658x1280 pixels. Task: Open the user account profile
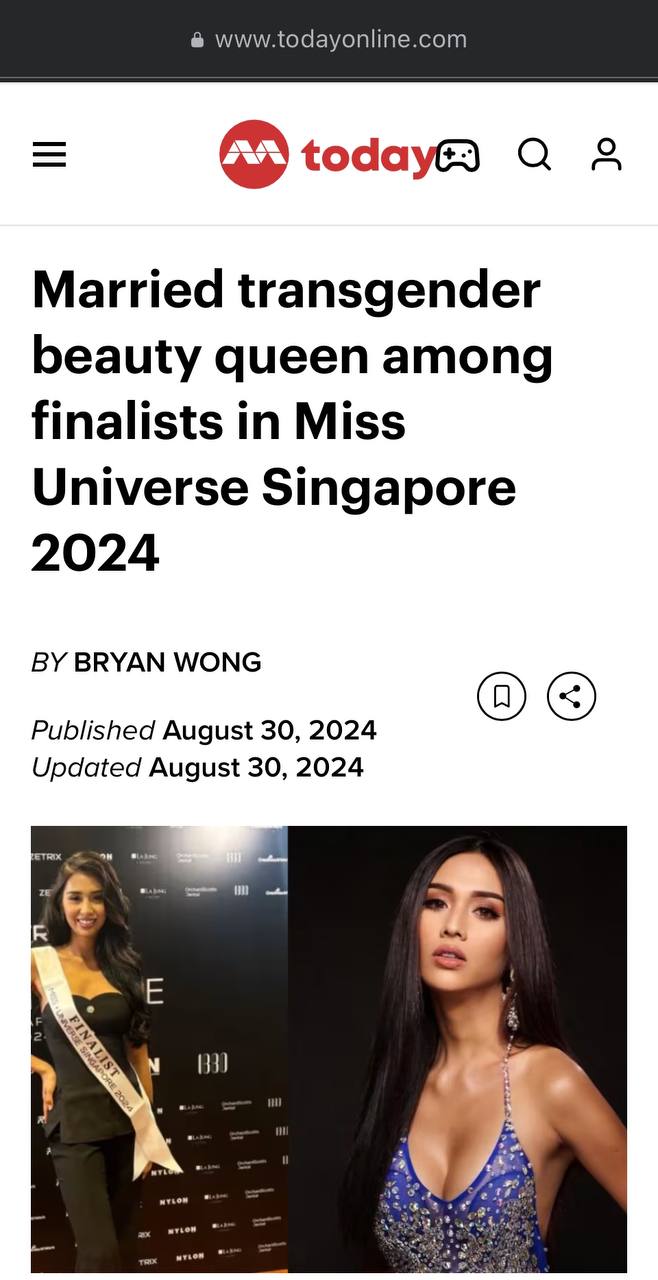(606, 155)
